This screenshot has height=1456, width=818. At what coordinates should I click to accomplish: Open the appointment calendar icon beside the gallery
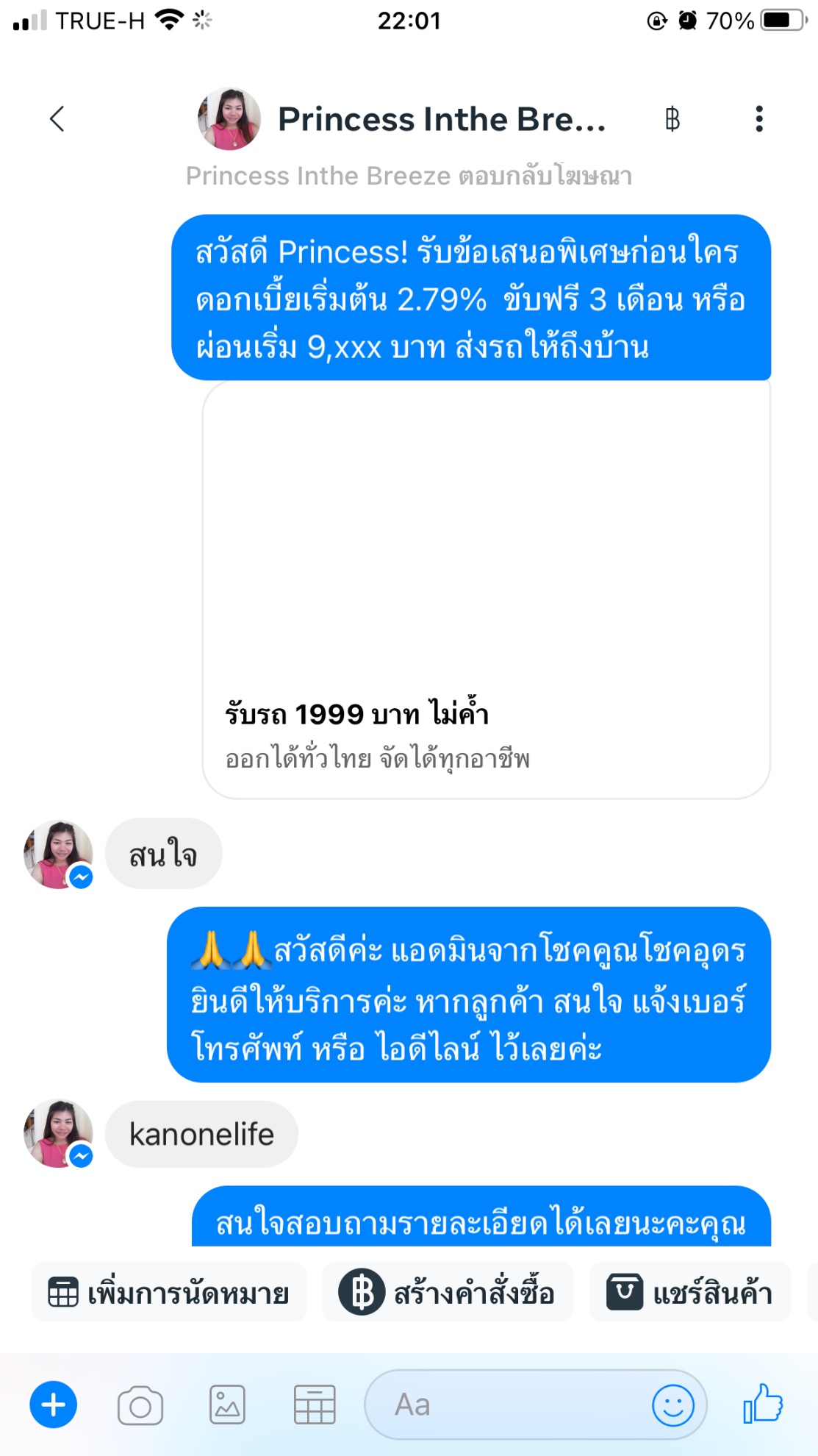click(x=315, y=1405)
